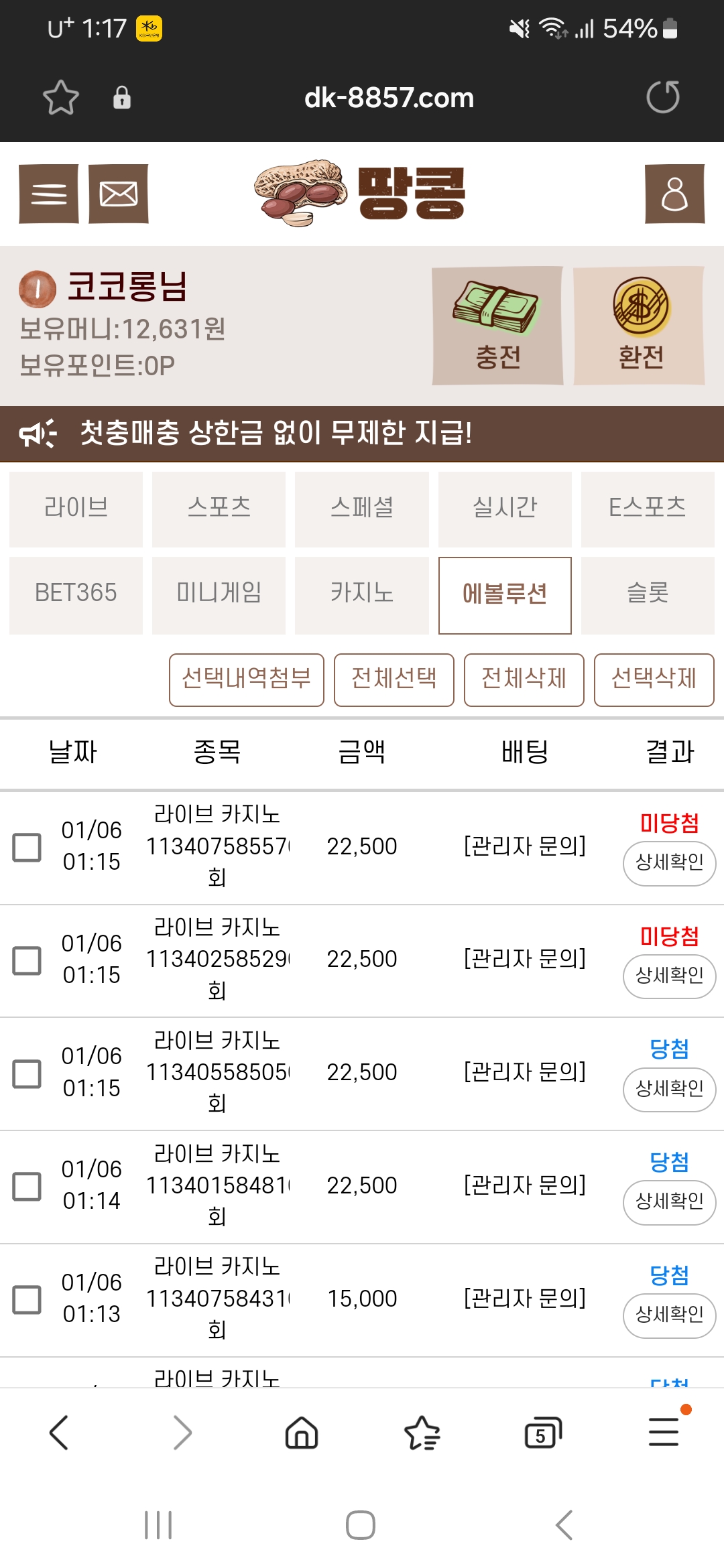Image resolution: width=724 pixels, height=1568 pixels.
Task: Tap the 충전 deposit button
Action: (497, 326)
